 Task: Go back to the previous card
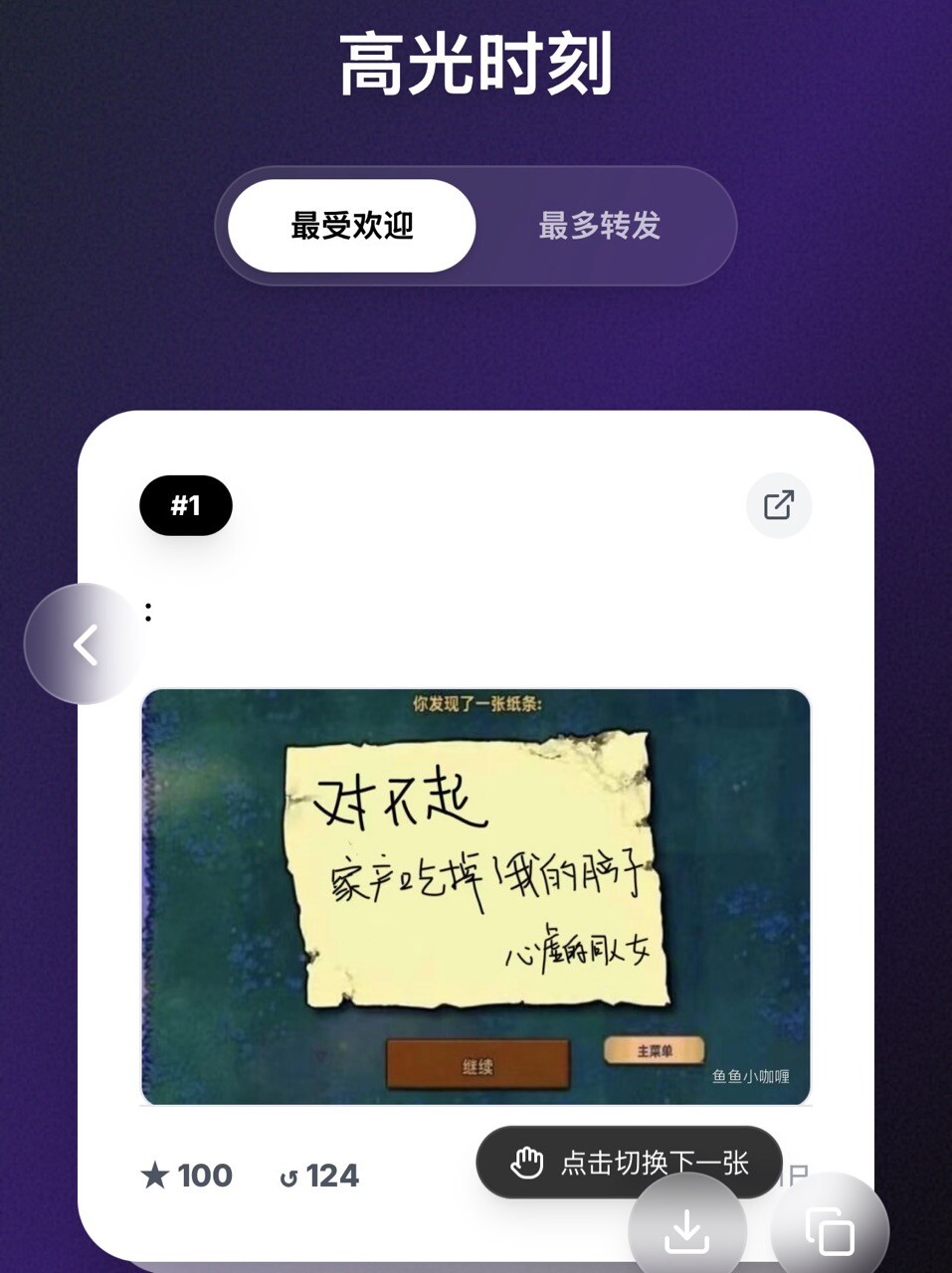pyautogui.click(x=85, y=644)
